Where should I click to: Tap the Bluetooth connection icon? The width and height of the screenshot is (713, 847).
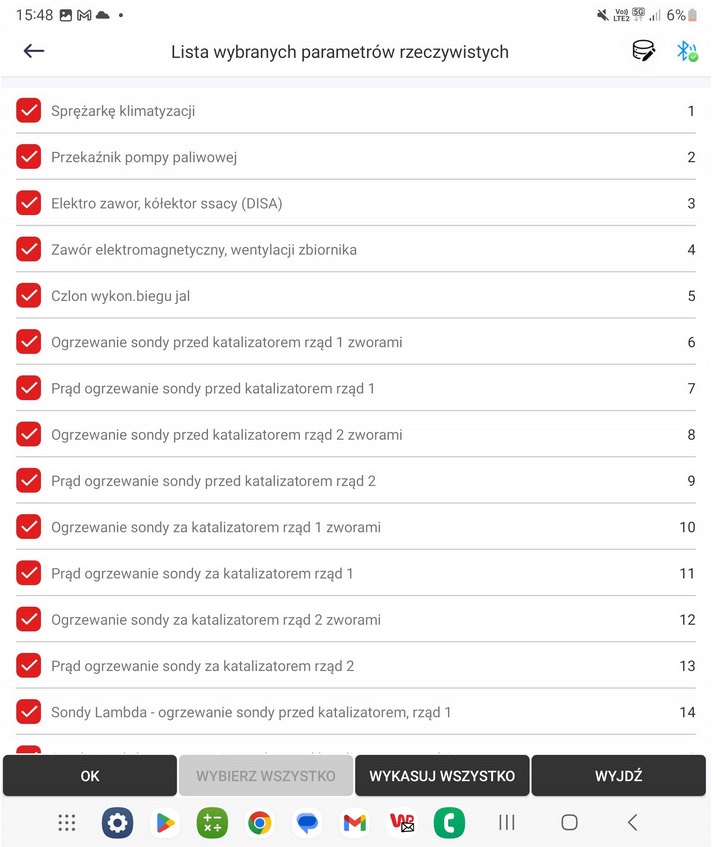[686, 51]
